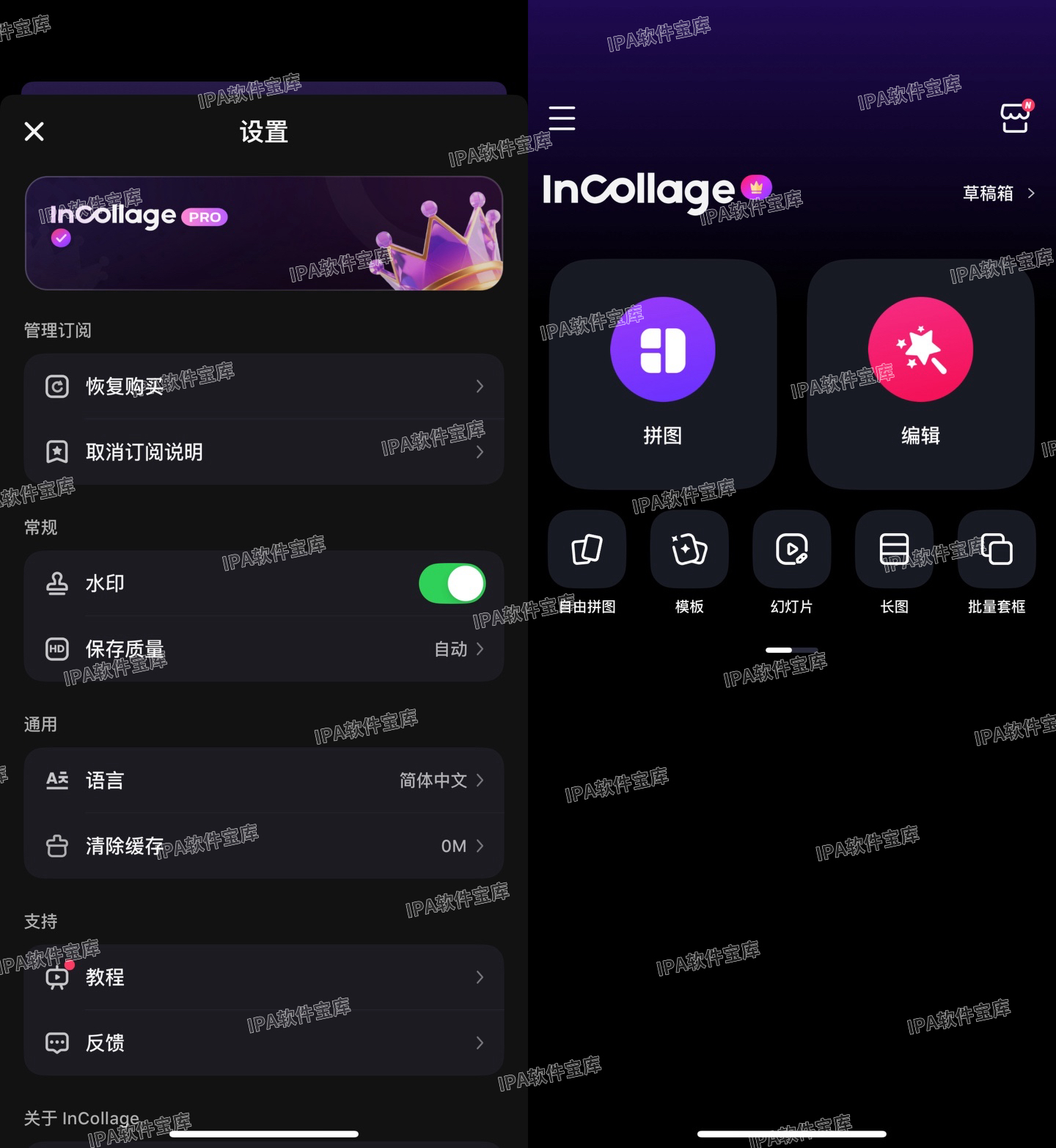Open 语言 language setting
Viewport: 1056px width, 1148px height.
coord(264,780)
